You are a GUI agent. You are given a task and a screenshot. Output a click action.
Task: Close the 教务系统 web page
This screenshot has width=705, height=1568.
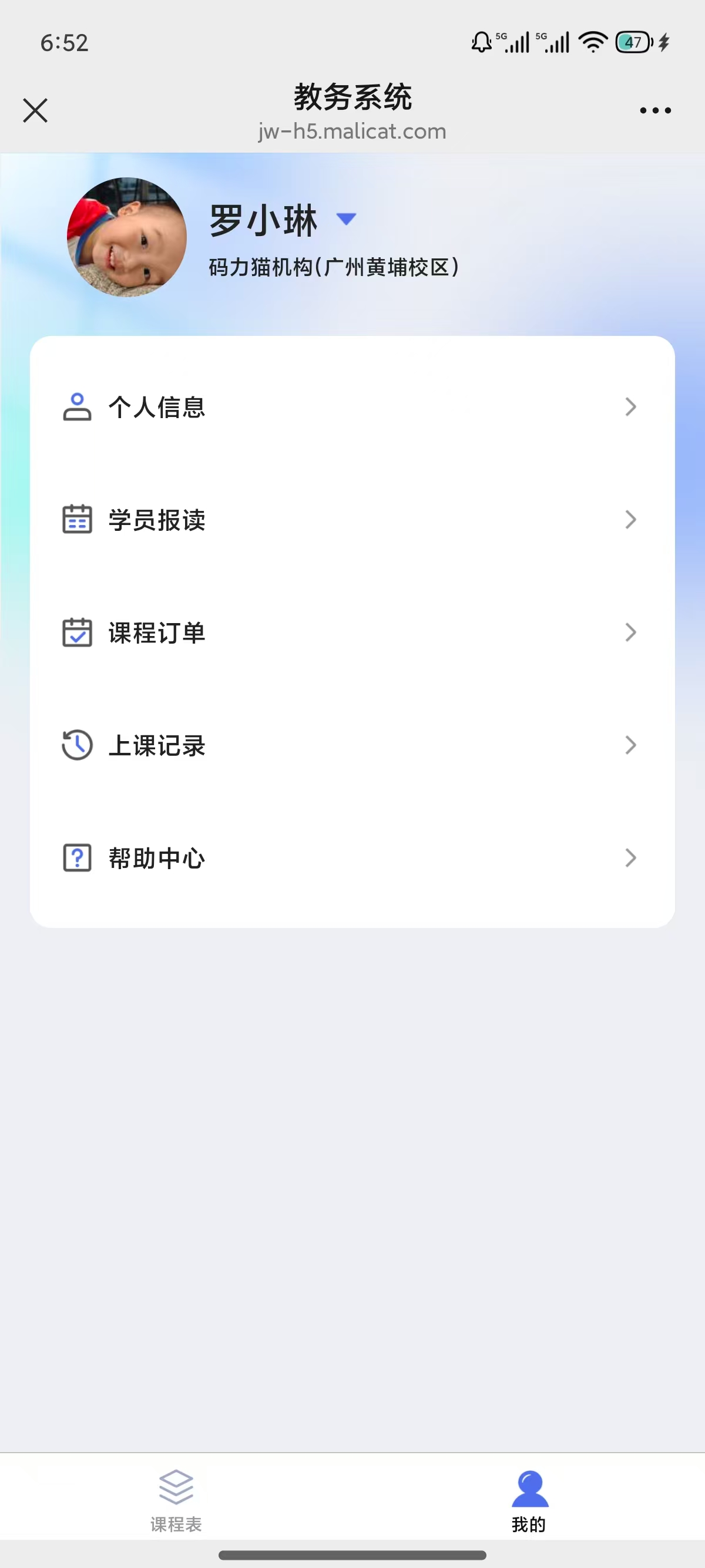pyautogui.click(x=35, y=111)
